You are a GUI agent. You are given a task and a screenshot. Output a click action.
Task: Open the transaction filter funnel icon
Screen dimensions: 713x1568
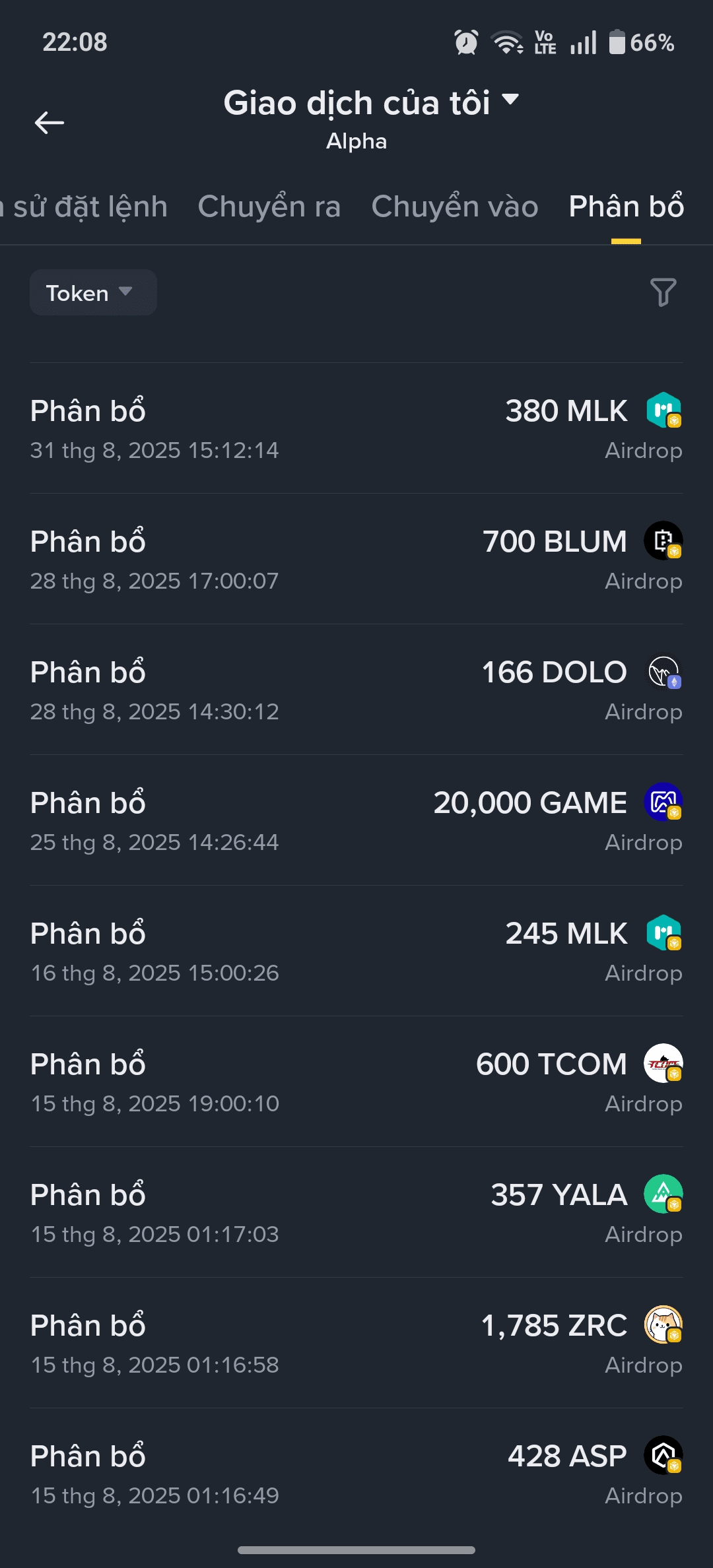point(663,292)
